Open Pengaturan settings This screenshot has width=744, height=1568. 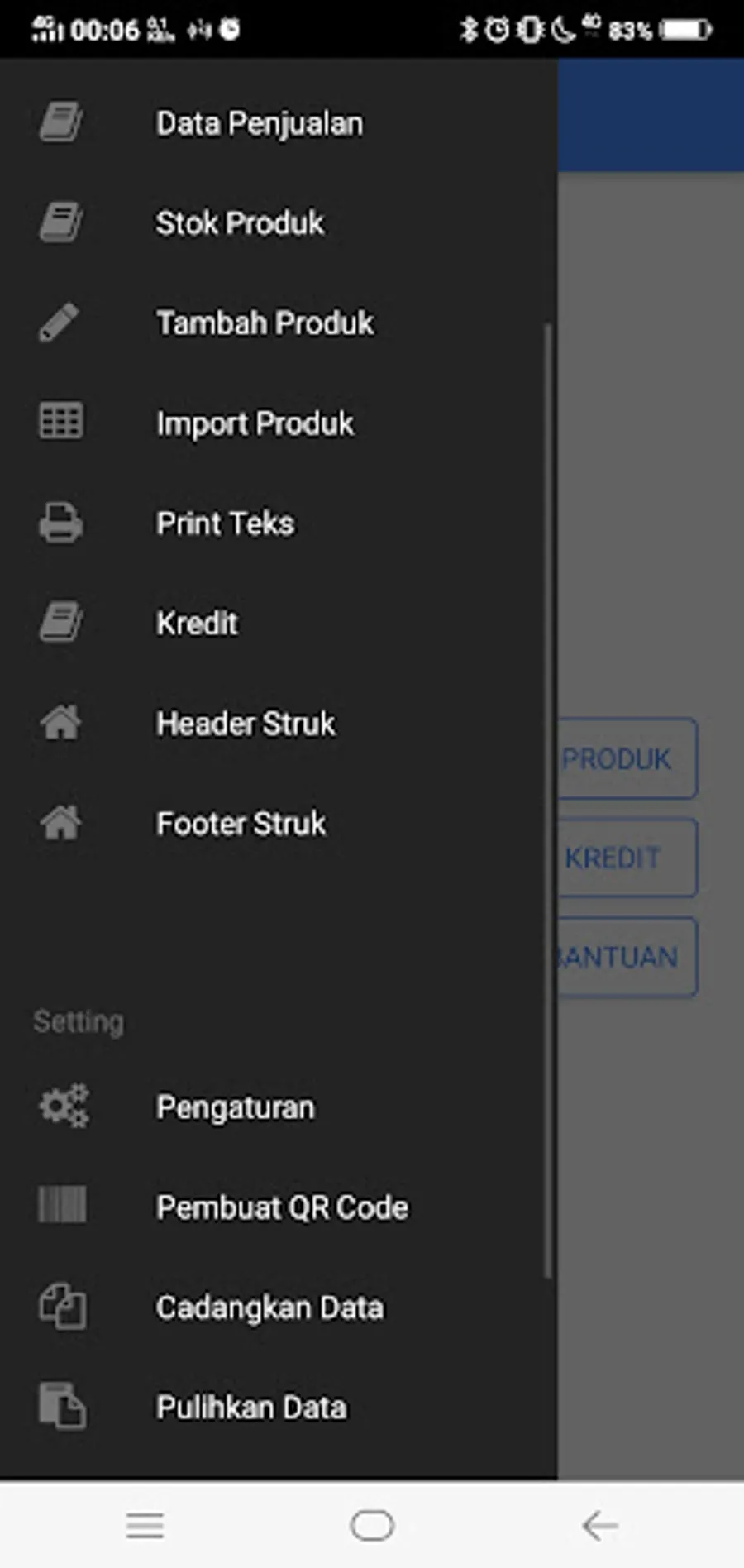point(278,1107)
